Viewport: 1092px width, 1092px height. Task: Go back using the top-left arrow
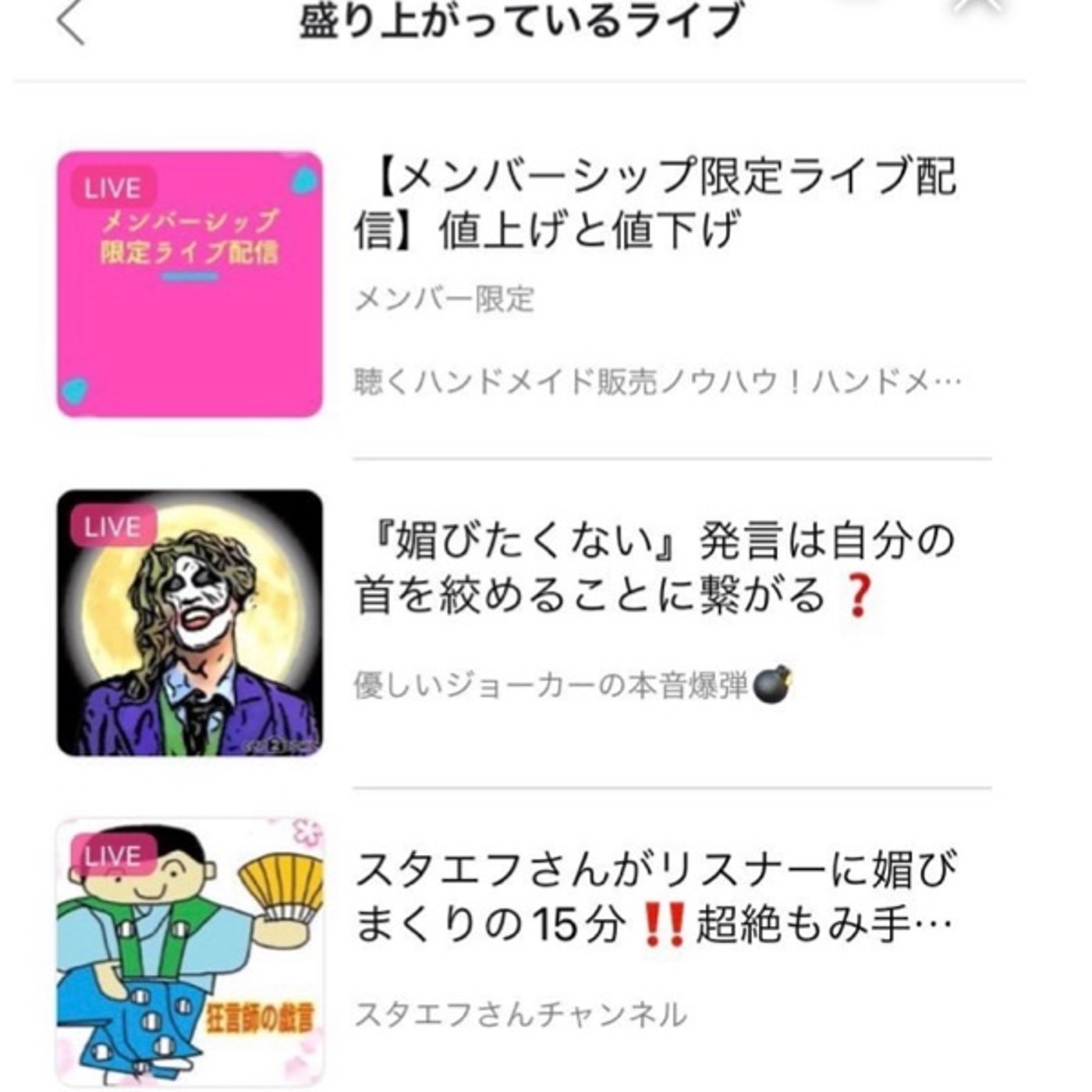click(70, 23)
